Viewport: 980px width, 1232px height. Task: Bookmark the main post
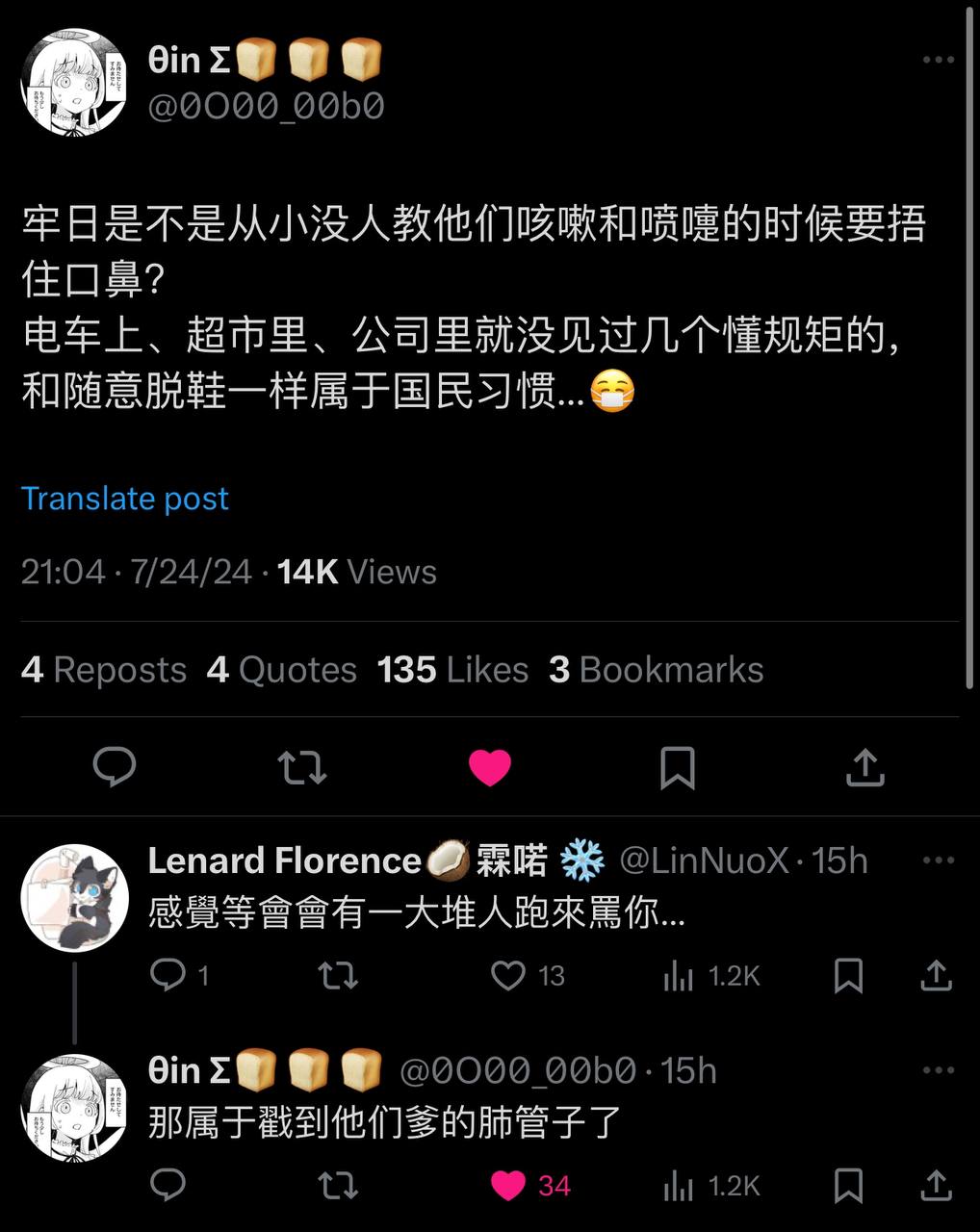677,768
